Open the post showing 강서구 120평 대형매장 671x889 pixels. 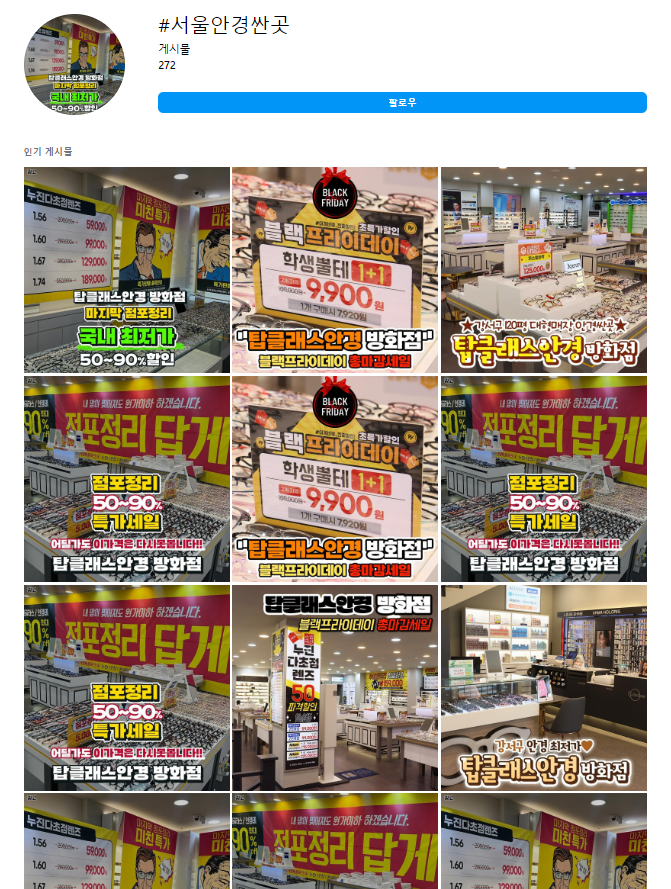(x=544, y=270)
